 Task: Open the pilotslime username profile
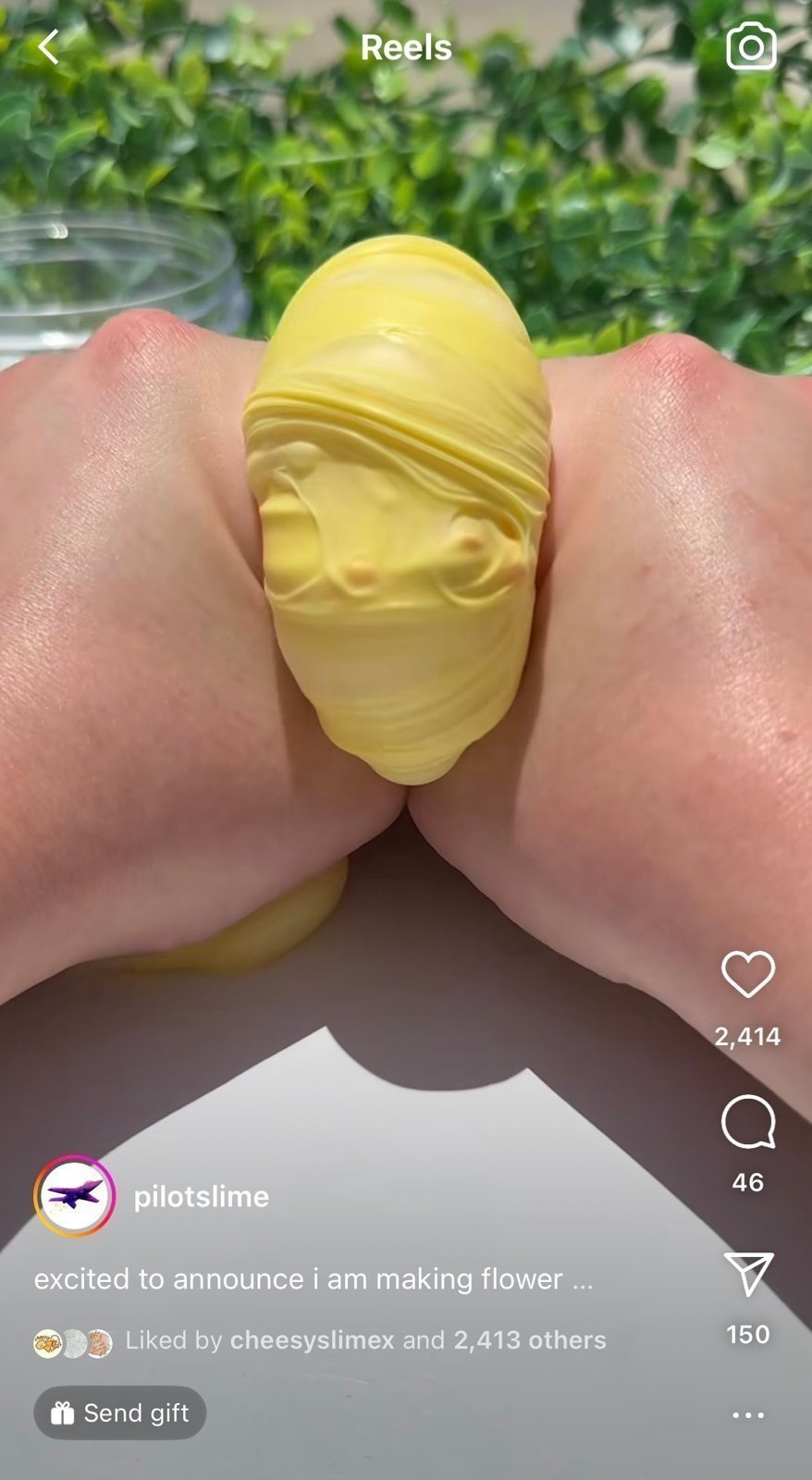202,1196
